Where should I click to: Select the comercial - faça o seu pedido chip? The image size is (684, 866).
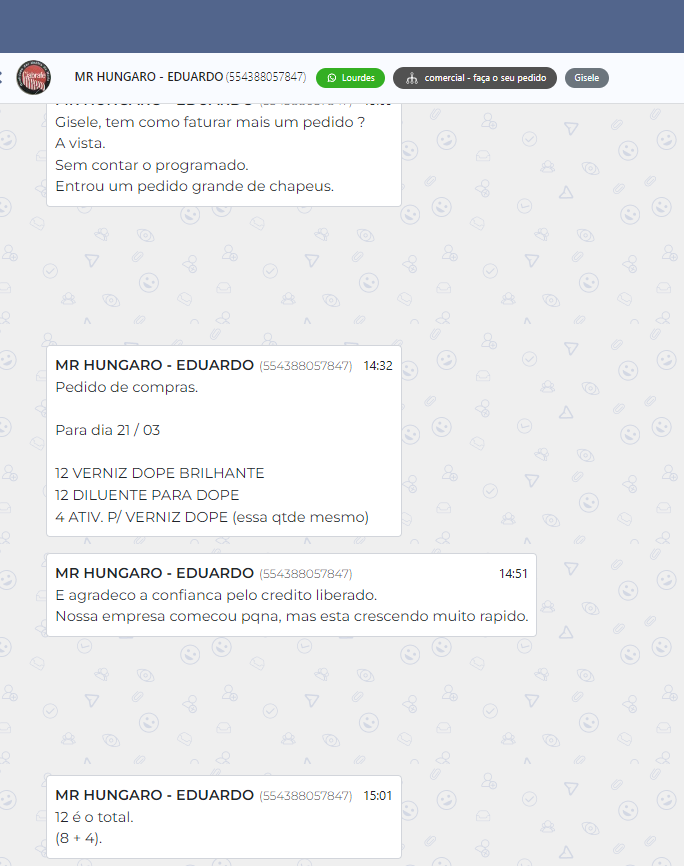point(474,78)
